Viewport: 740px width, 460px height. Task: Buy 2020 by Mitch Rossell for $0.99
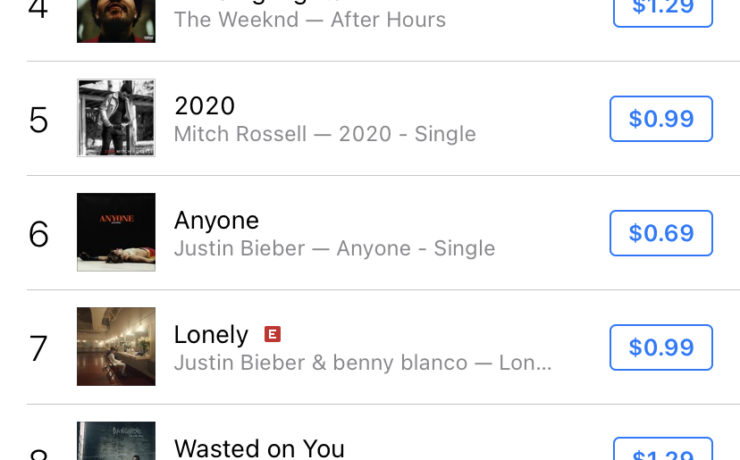[x=661, y=119]
